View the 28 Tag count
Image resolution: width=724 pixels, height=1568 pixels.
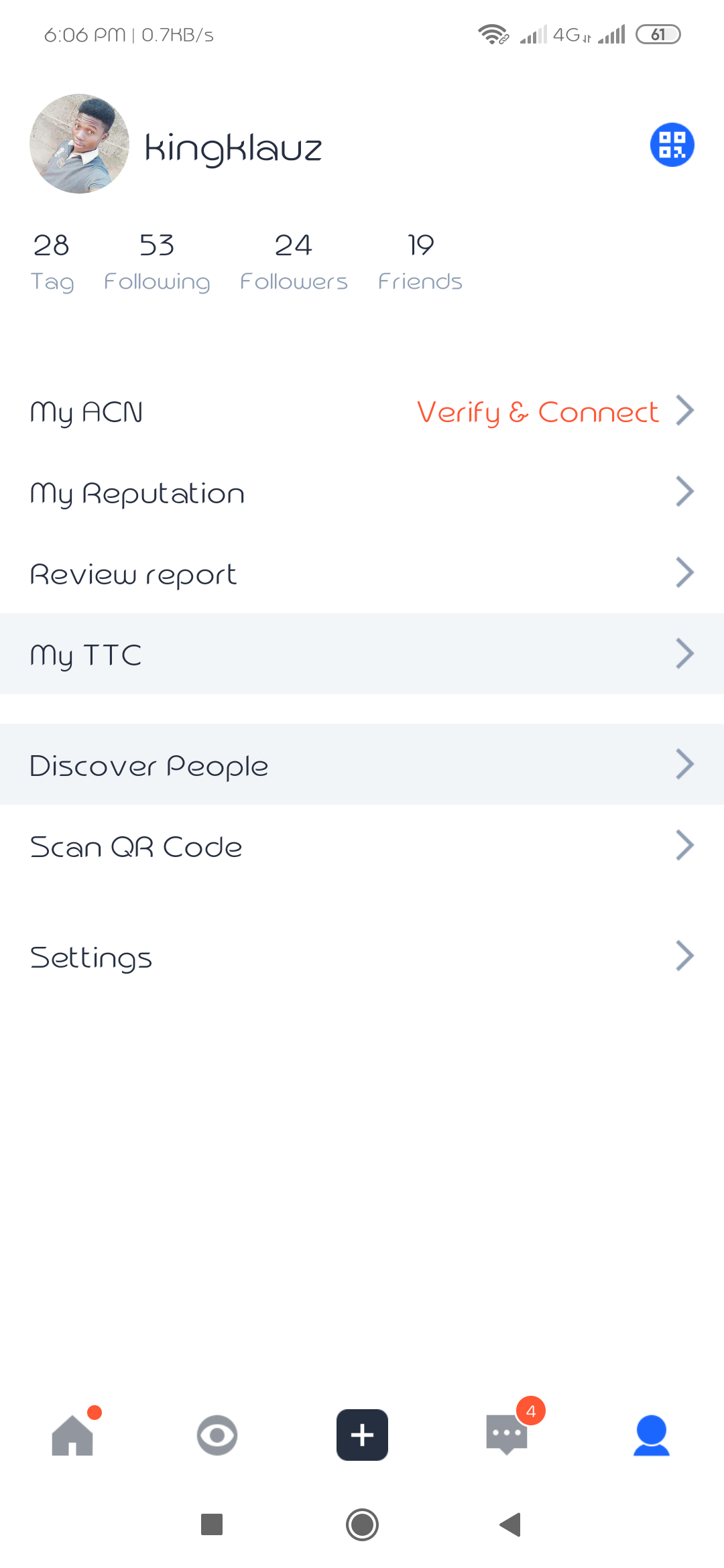click(52, 262)
